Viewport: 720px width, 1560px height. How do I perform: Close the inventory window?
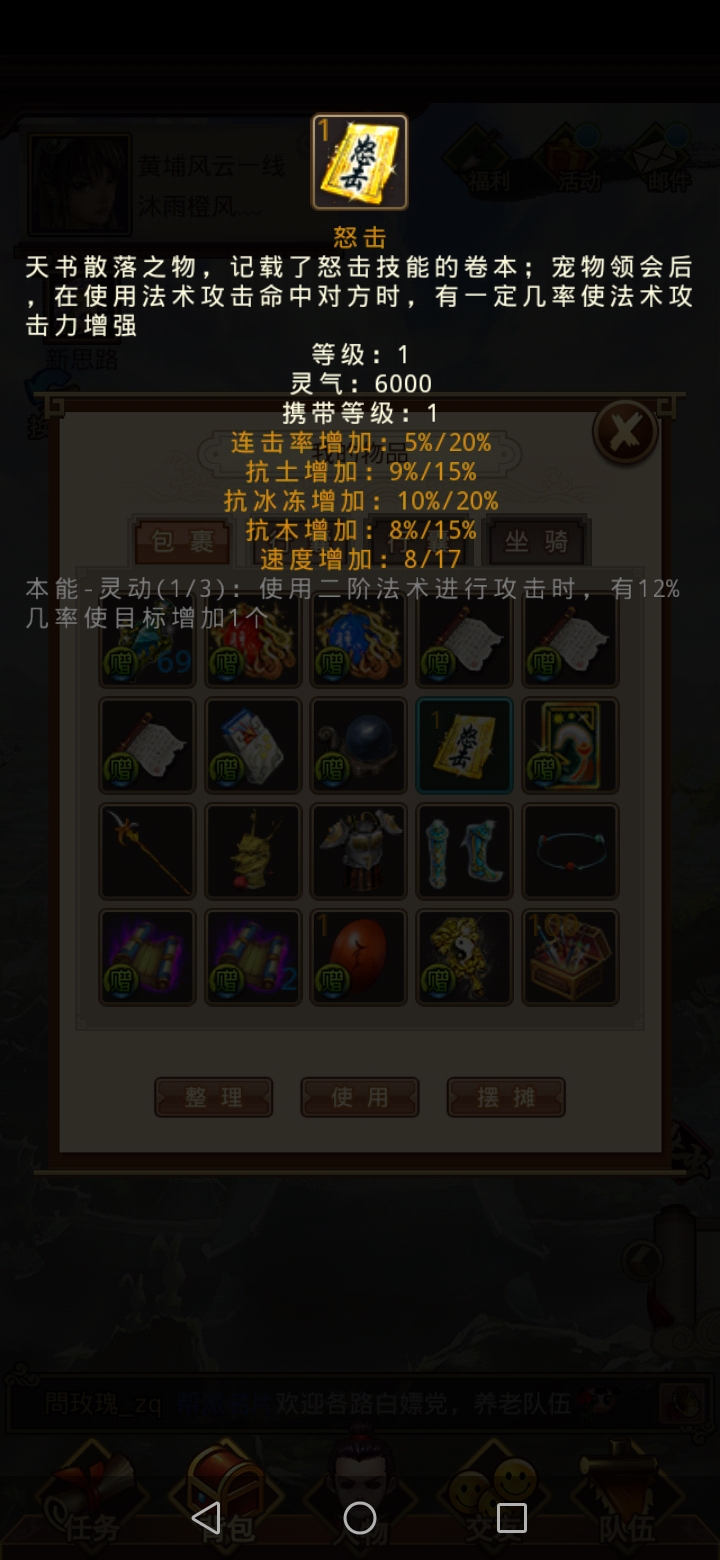point(625,432)
